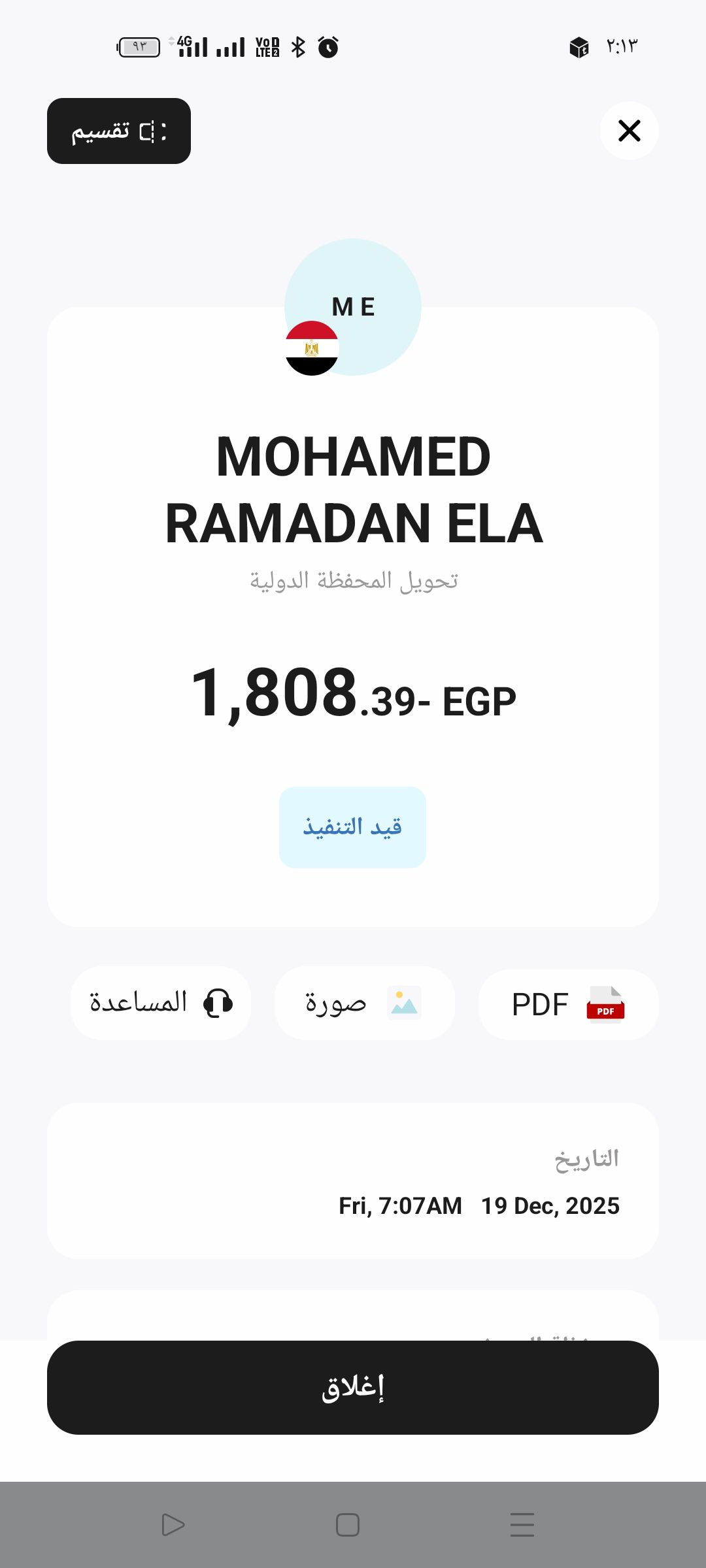Screen dimensions: 706x1568
Task: Dismiss the receipt with the X button
Action: 629,131
